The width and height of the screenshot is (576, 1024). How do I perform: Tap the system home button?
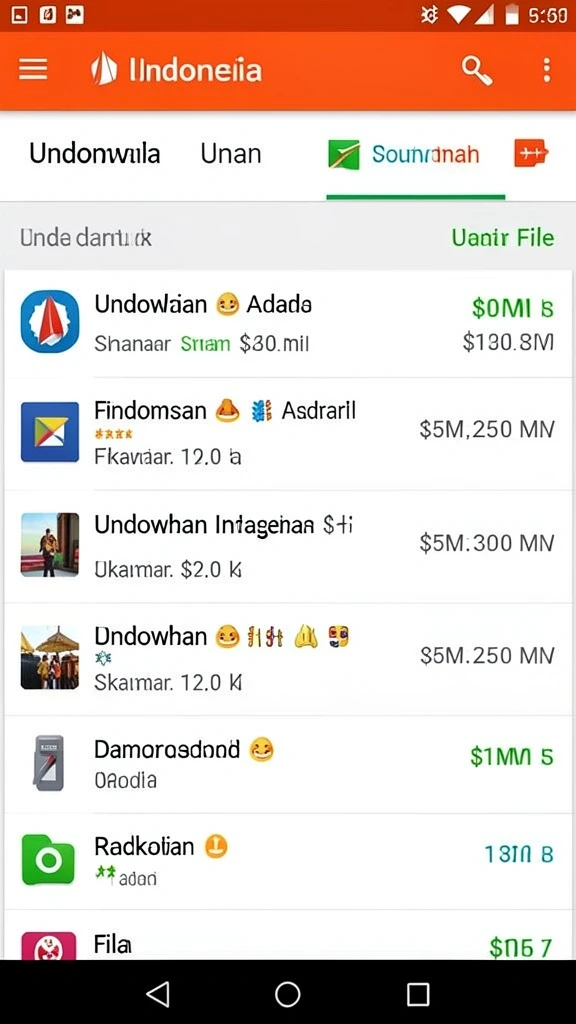click(287, 993)
